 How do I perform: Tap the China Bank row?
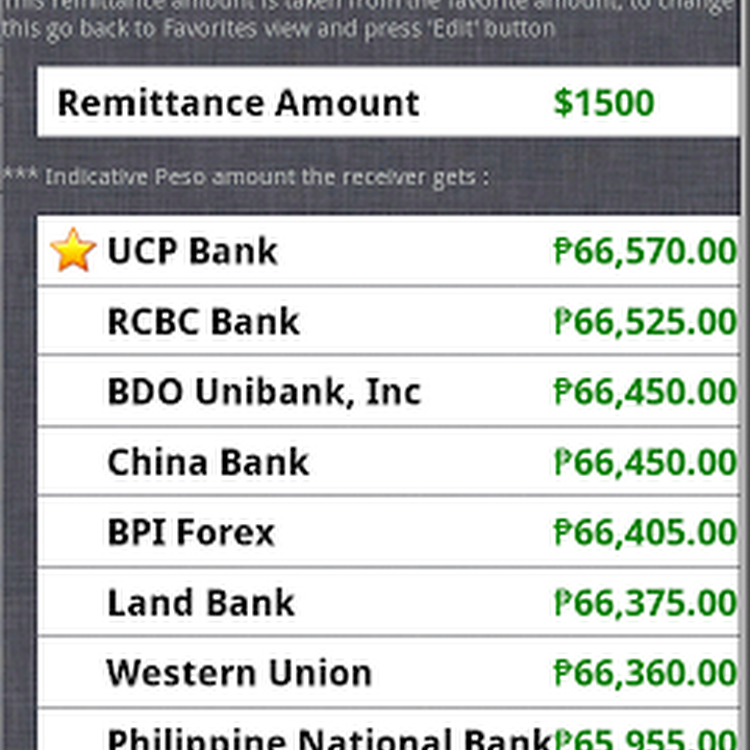388,462
